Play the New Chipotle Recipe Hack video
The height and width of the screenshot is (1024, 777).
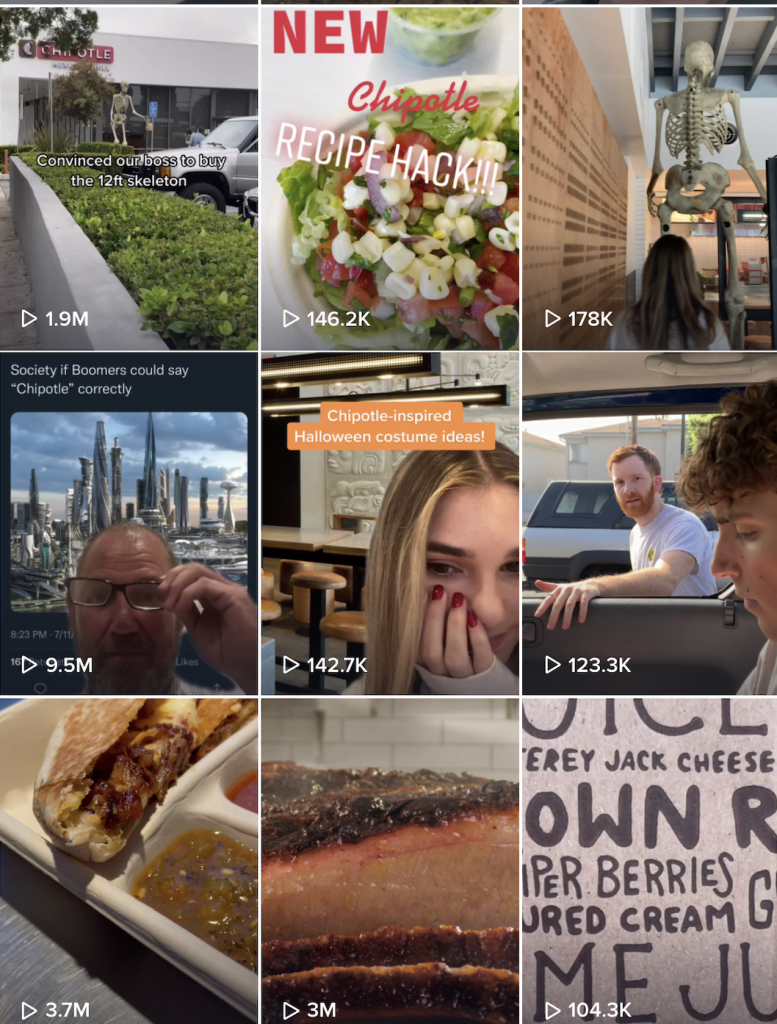click(x=390, y=178)
